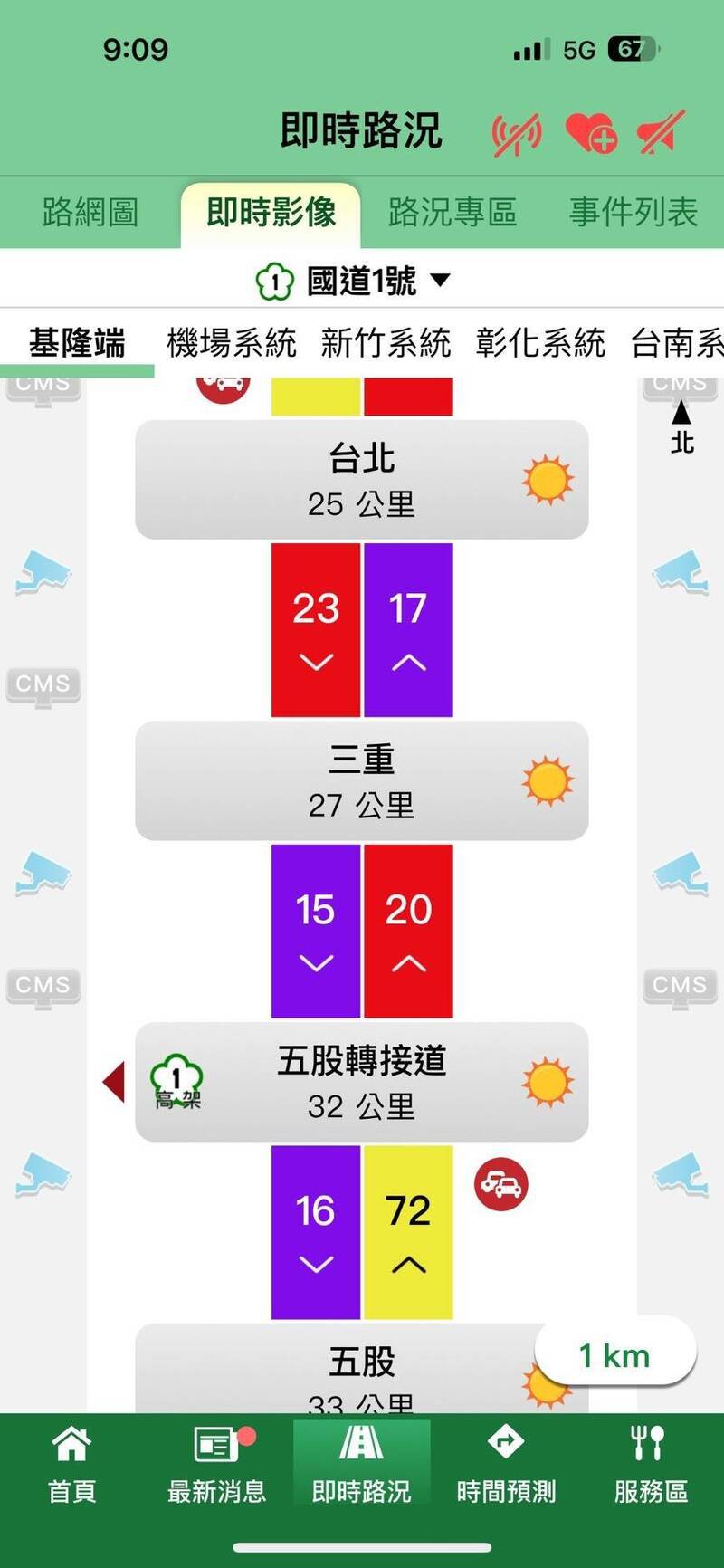Viewport: 724px width, 1568px height.
Task: Tap the upward chevron under 17
Action: [409, 664]
